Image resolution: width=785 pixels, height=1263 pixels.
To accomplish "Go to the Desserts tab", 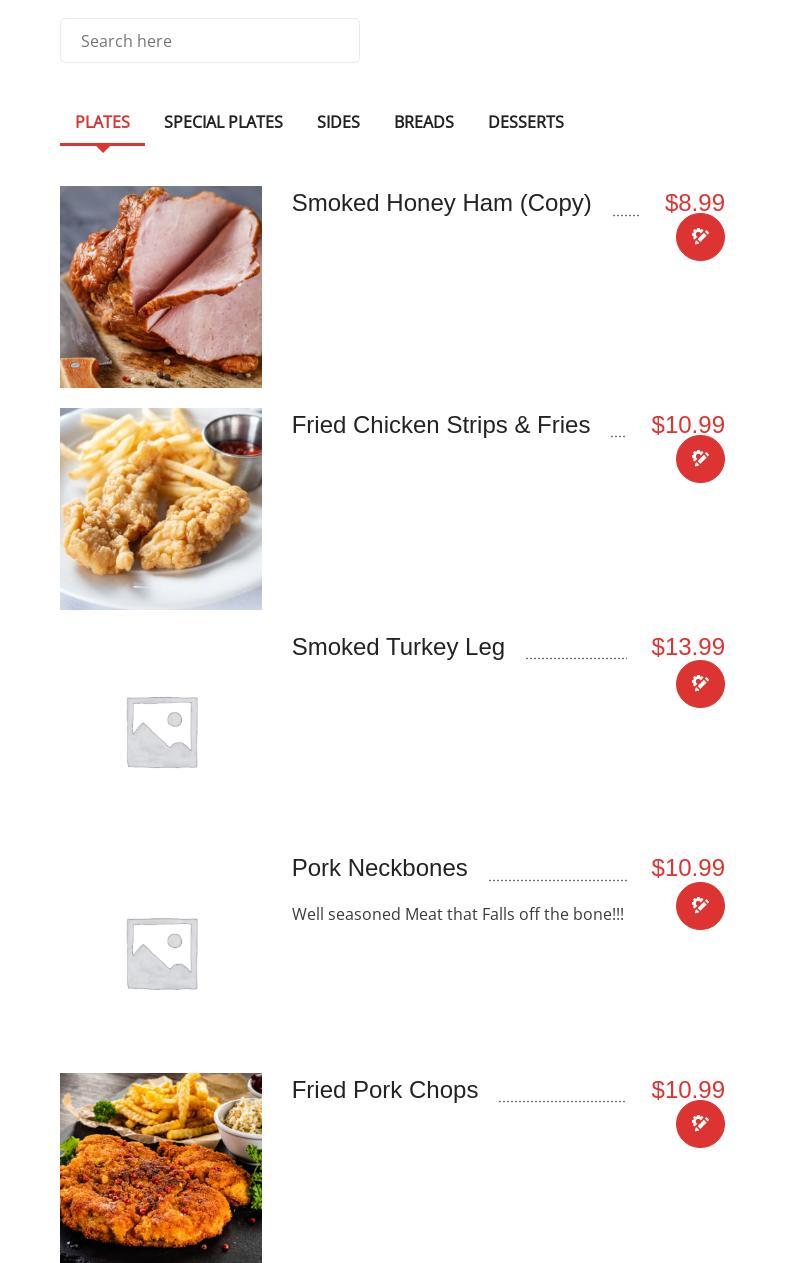I will [526, 122].
